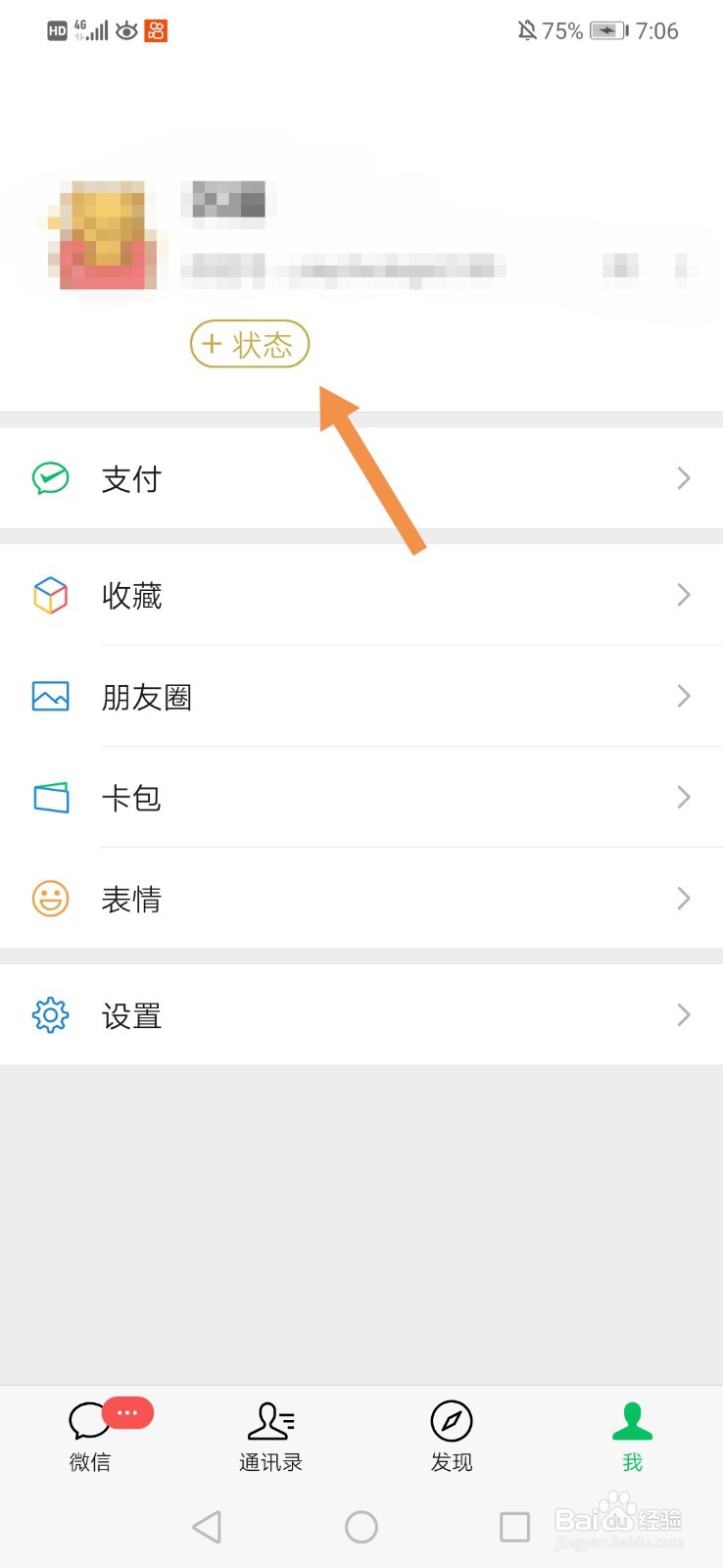Open the Pay (支付) service icon
This screenshot has width=723, height=1568.
coord(49,478)
